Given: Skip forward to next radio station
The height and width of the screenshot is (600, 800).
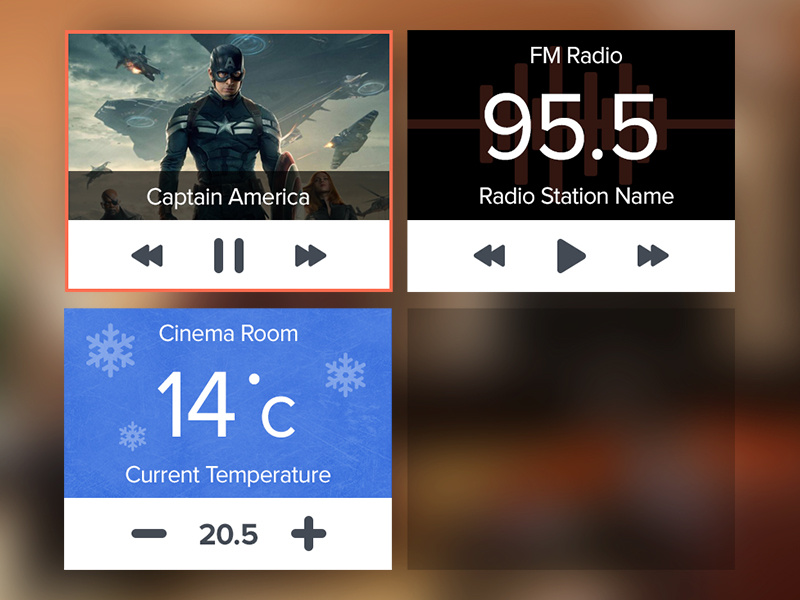Looking at the screenshot, I should coord(653,256).
